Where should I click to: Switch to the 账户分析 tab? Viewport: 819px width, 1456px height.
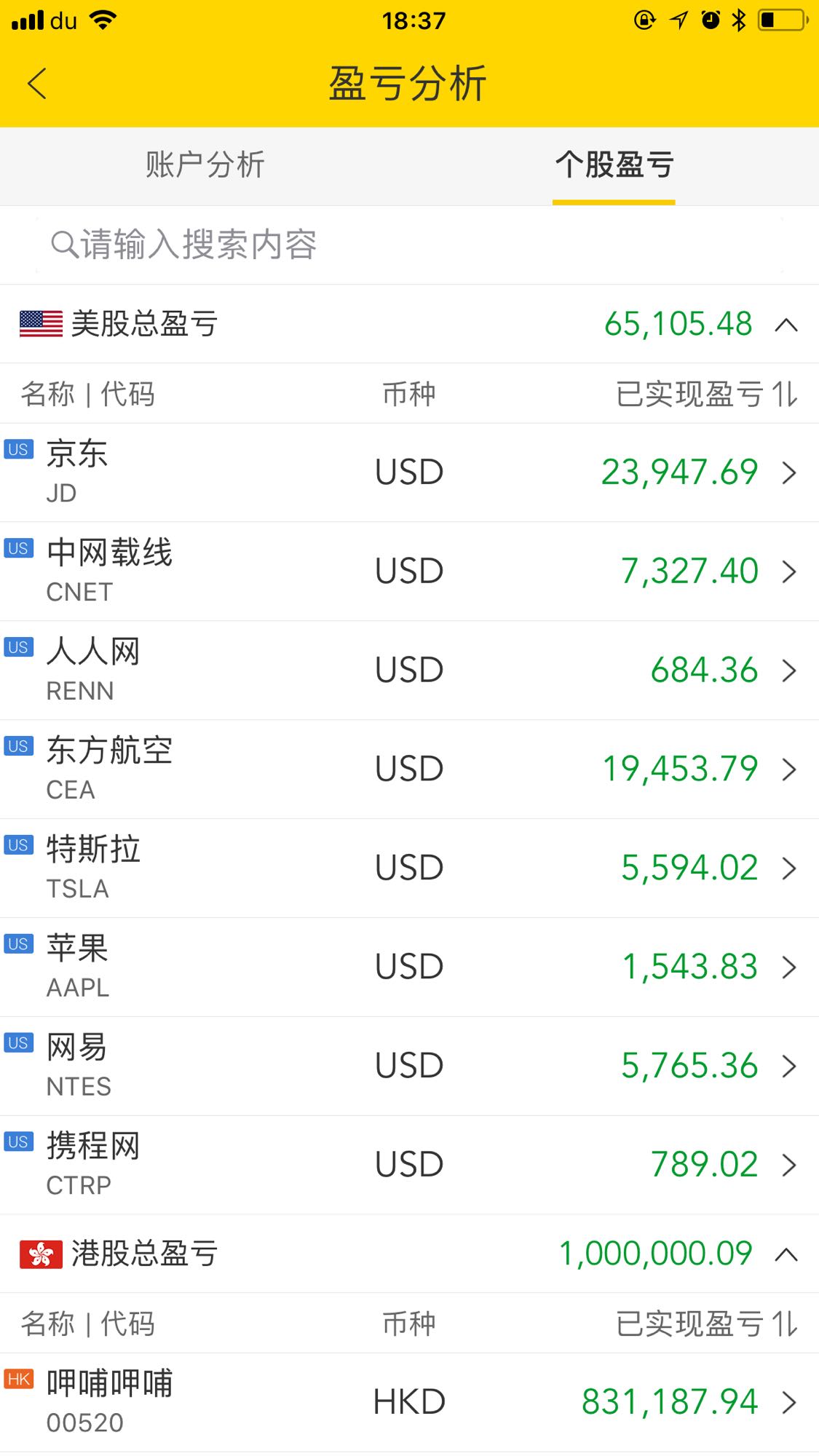point(205,165)
